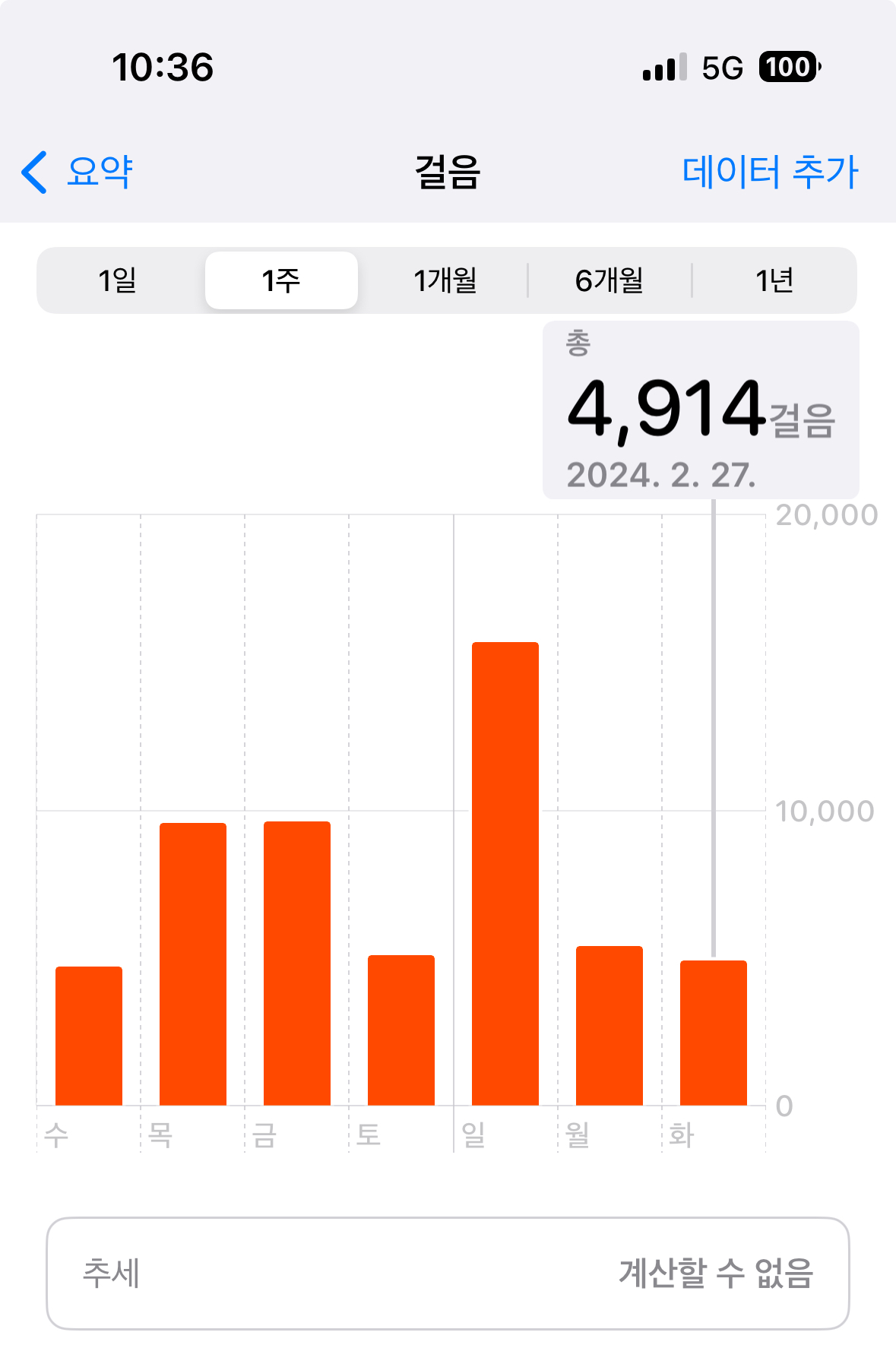Show the 6개월 view

coord(609,280)
